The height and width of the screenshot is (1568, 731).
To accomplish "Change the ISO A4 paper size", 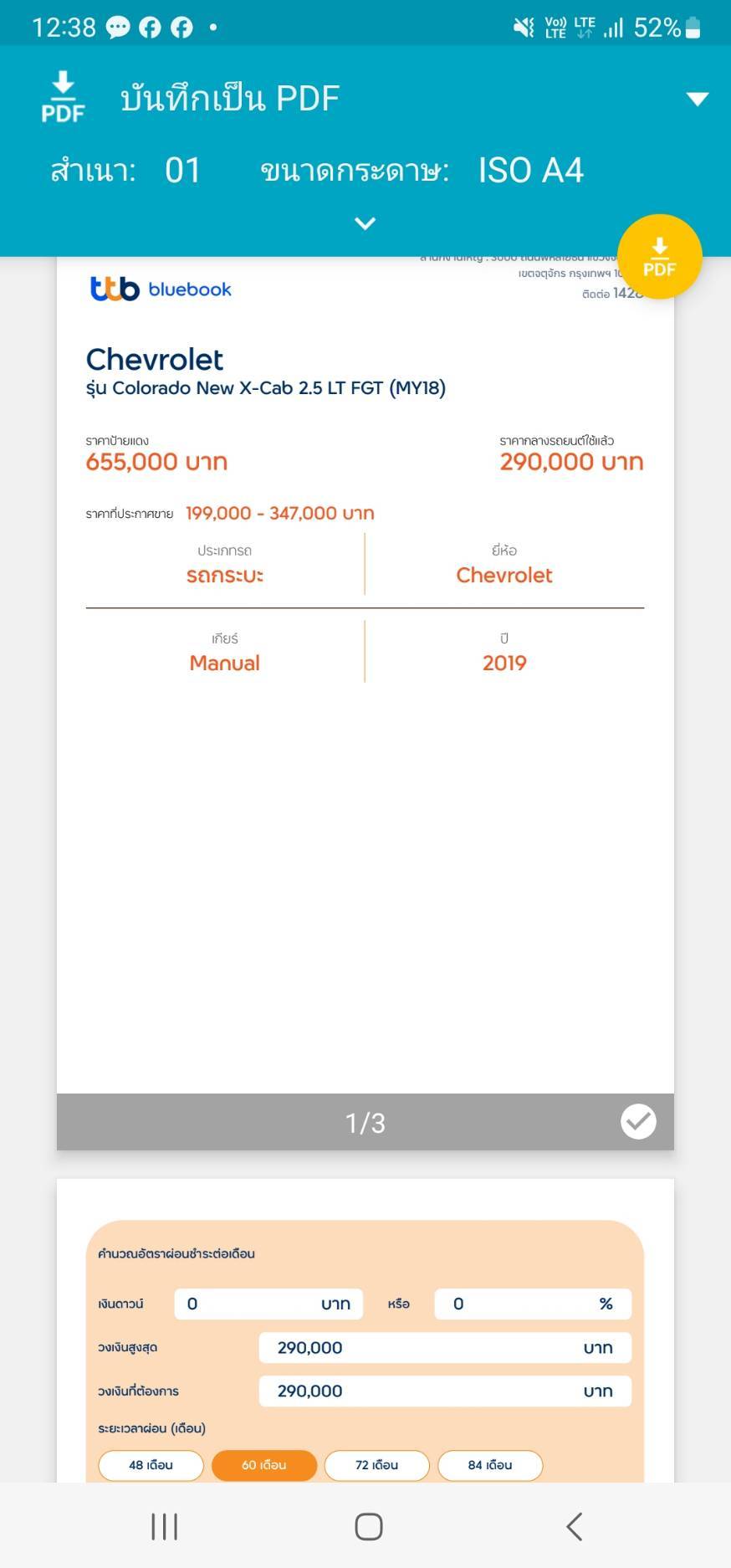I will coord(530,171).
